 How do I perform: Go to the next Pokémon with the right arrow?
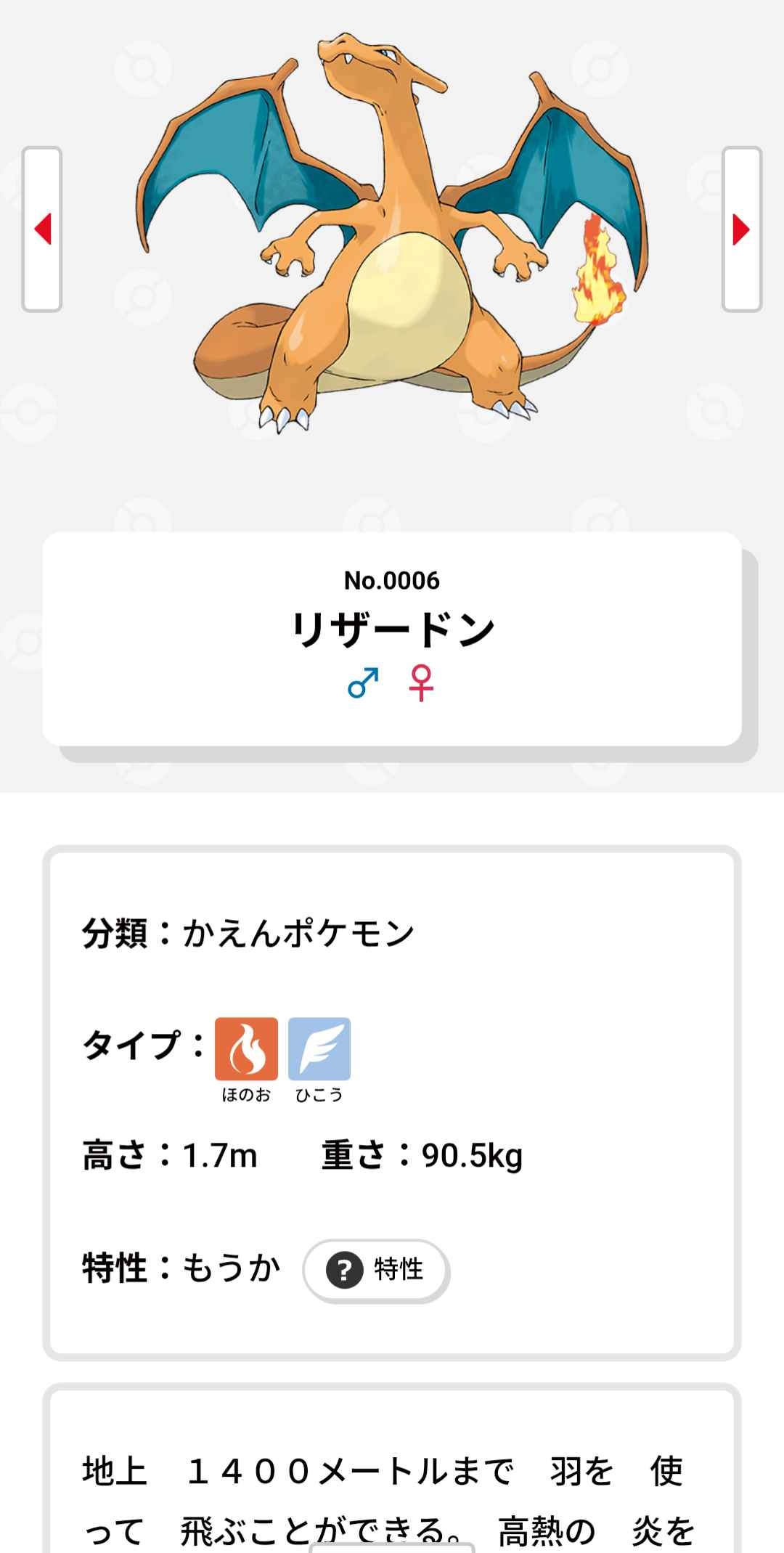(741, 229)
